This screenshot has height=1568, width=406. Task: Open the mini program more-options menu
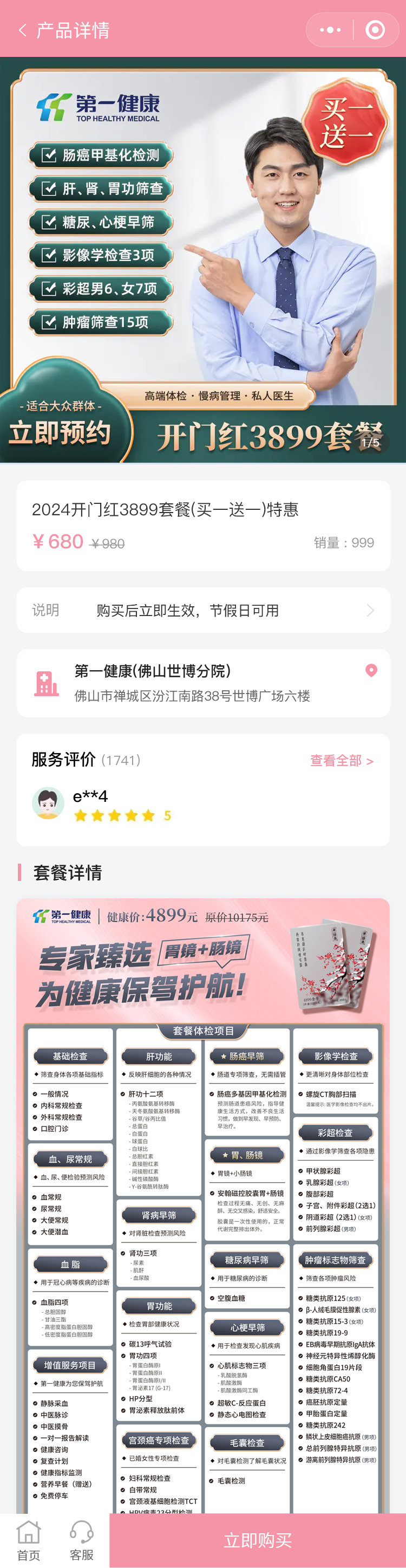(330, 30)
